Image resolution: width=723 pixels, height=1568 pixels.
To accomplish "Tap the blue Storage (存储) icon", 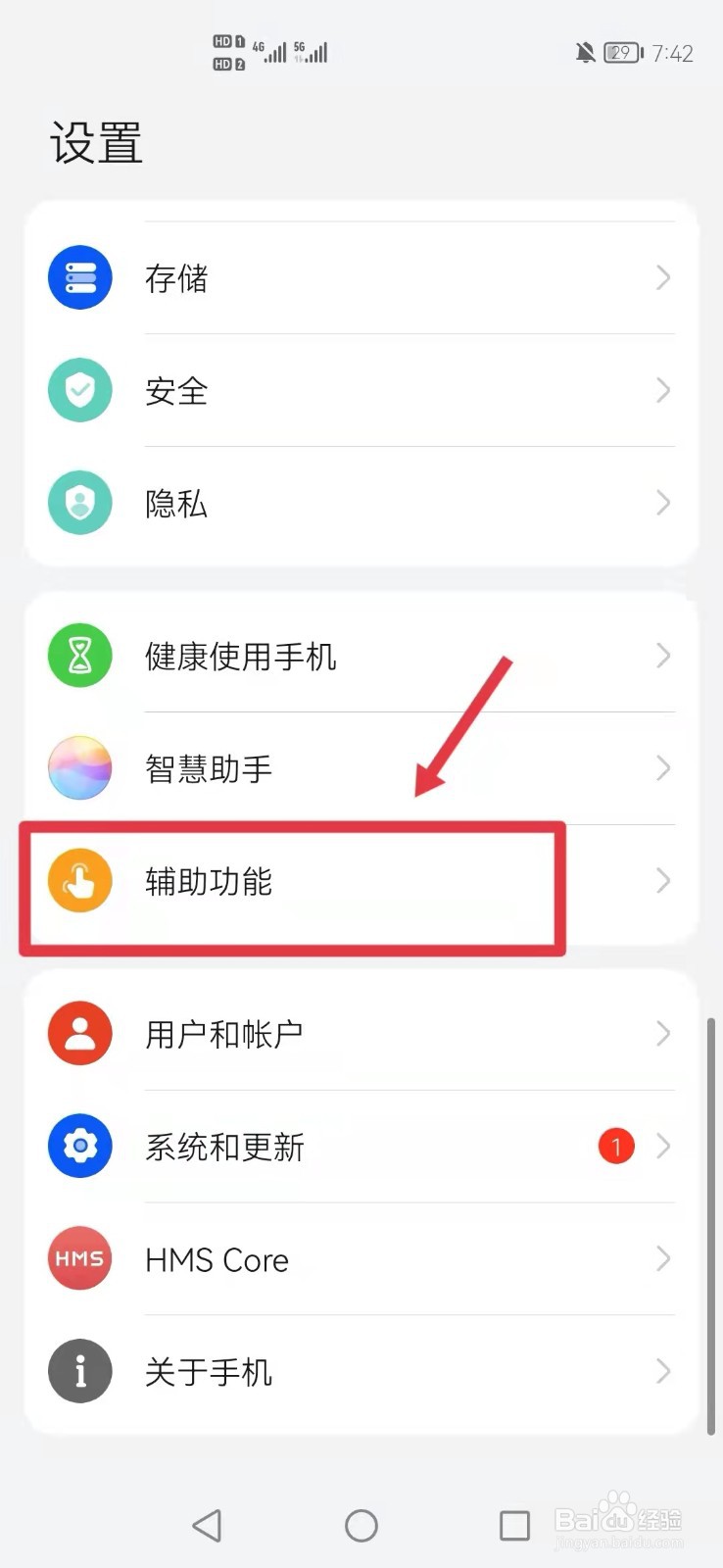I will point(79,277).
